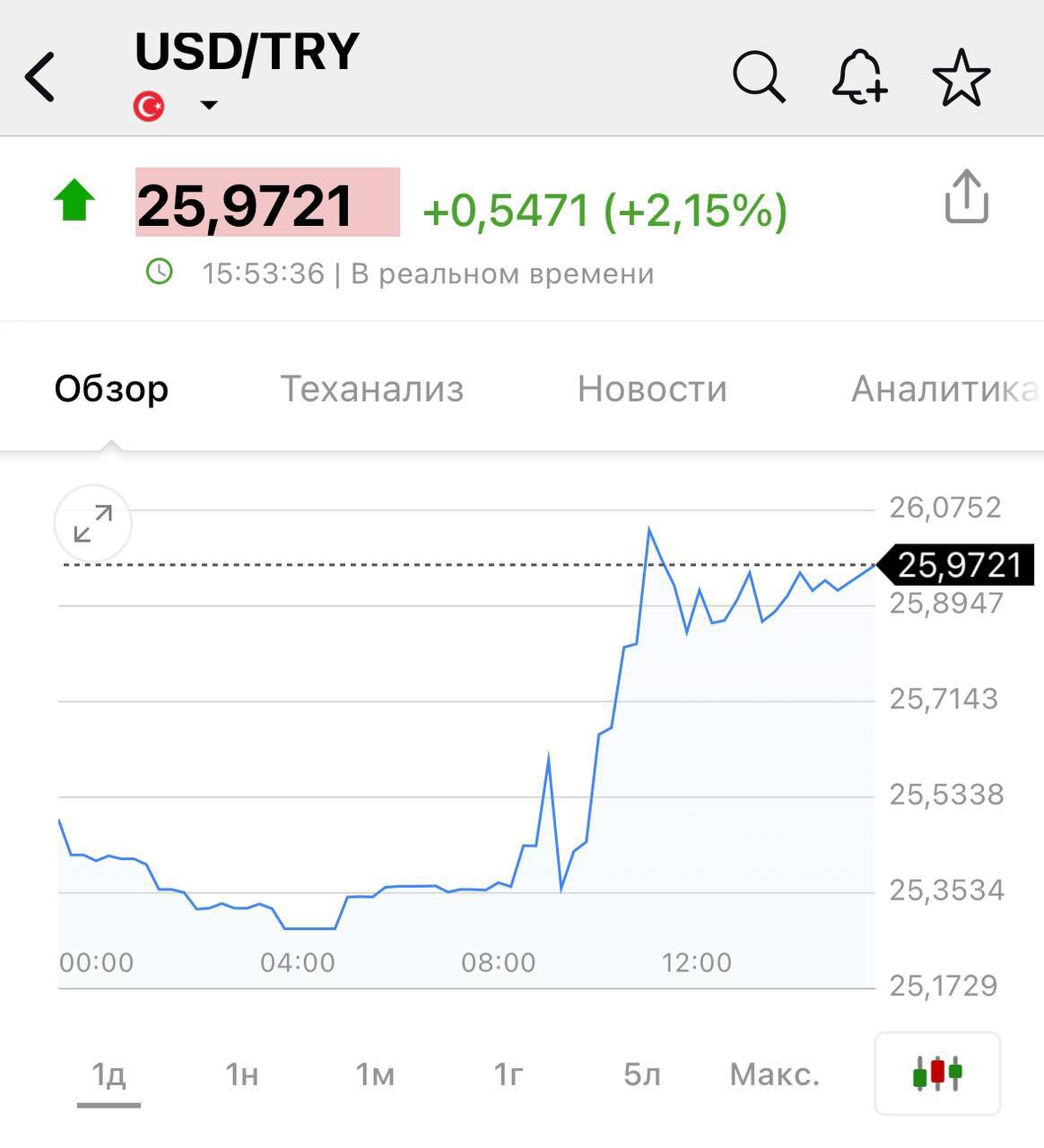The width and height of the screenshot is (1044, 1148).
Task: Go back using the arrow
Action: 41,77
